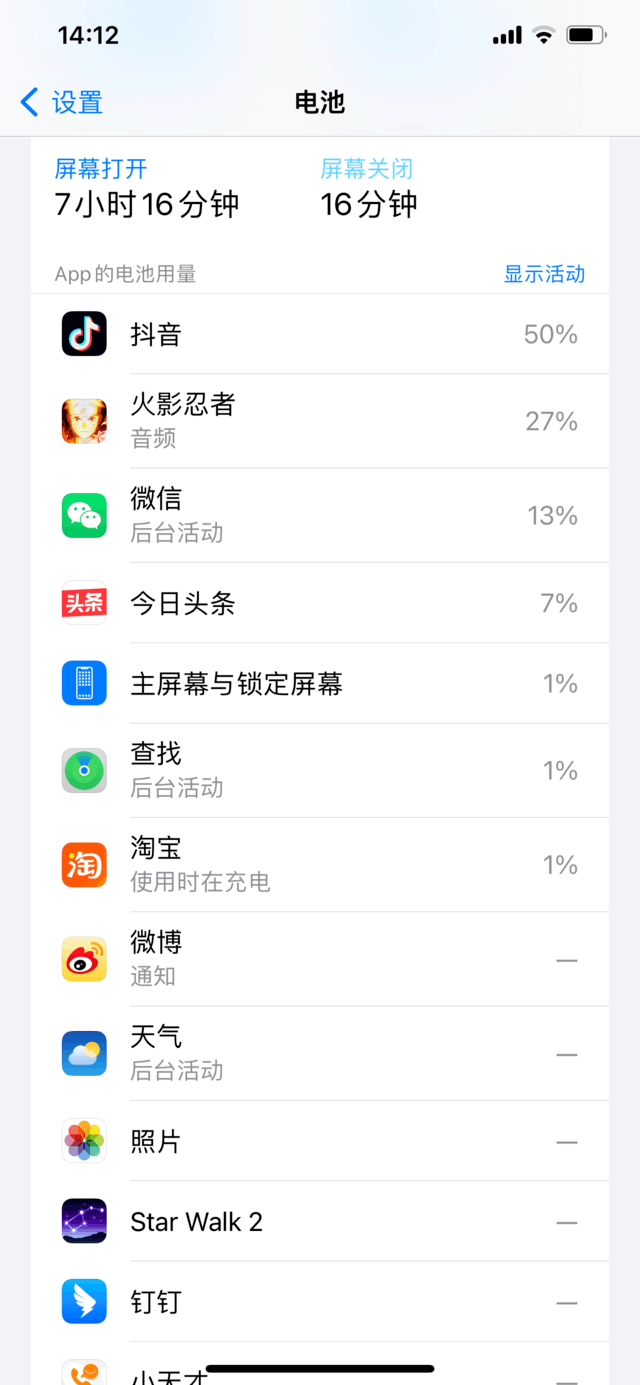This screenshot has width=640, height=1385.
Task: Tap the Star Walk 2 row
Action: coord(320,1221)
